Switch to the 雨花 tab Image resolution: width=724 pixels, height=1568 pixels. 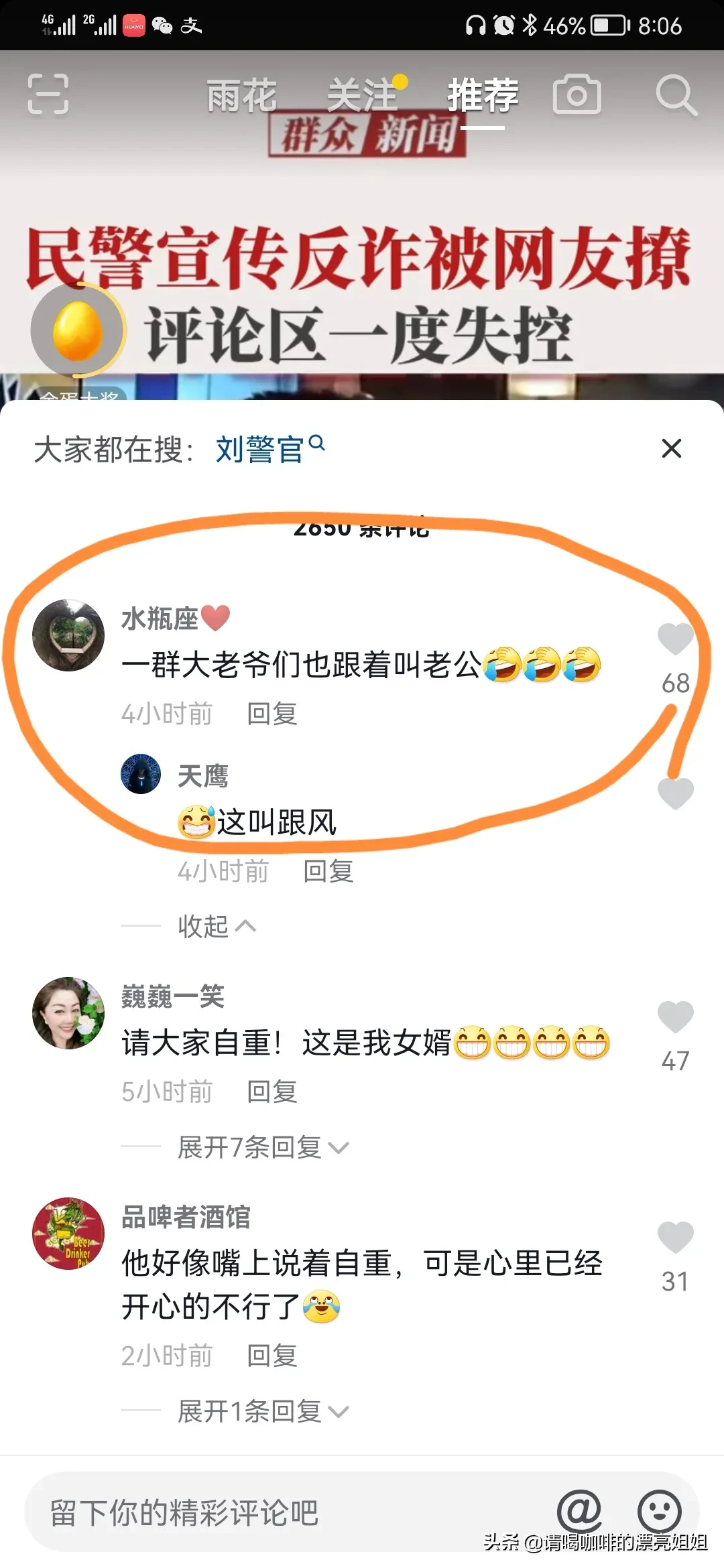point(241,95)
